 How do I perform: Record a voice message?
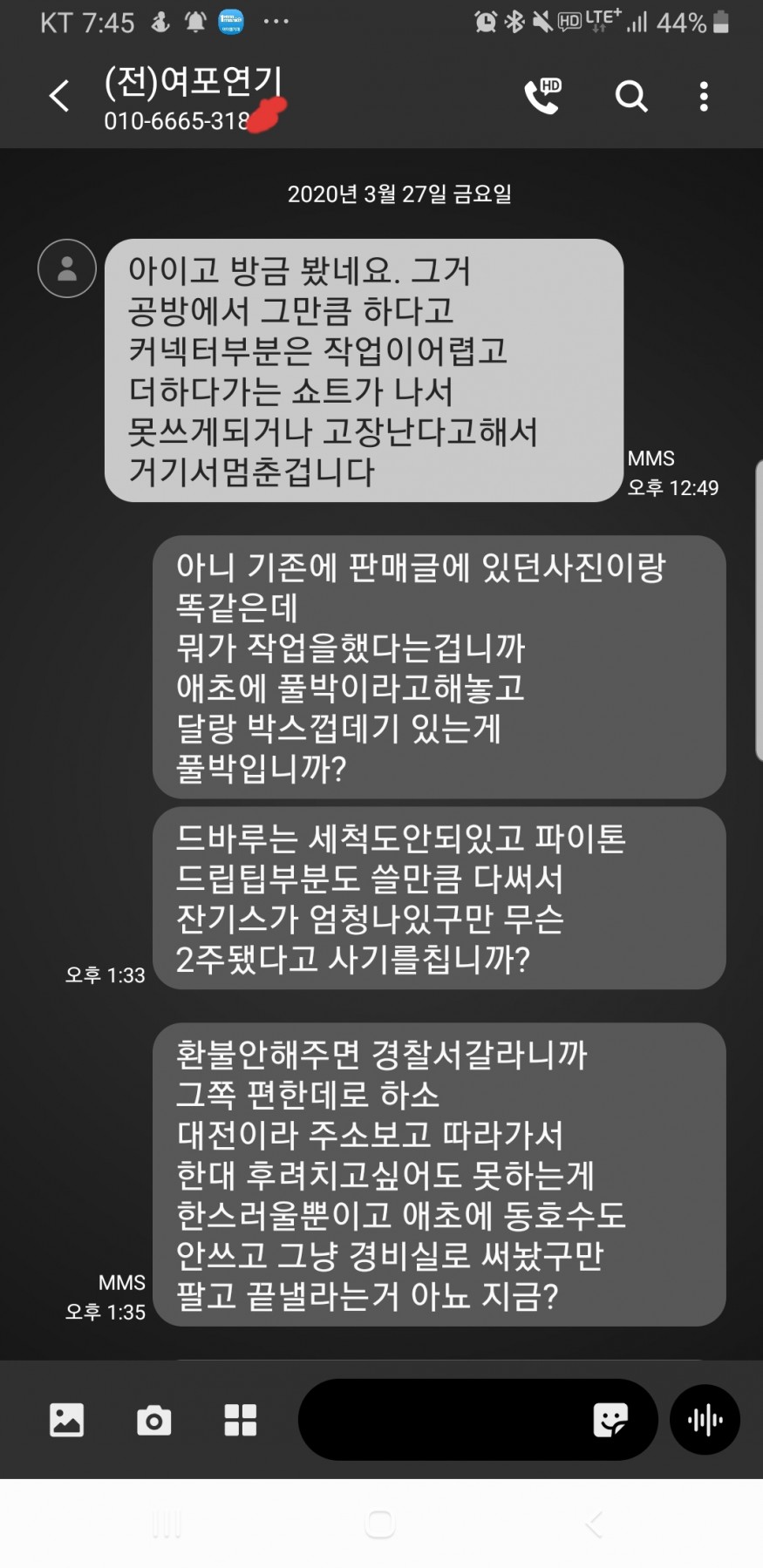pos(705,1420)
